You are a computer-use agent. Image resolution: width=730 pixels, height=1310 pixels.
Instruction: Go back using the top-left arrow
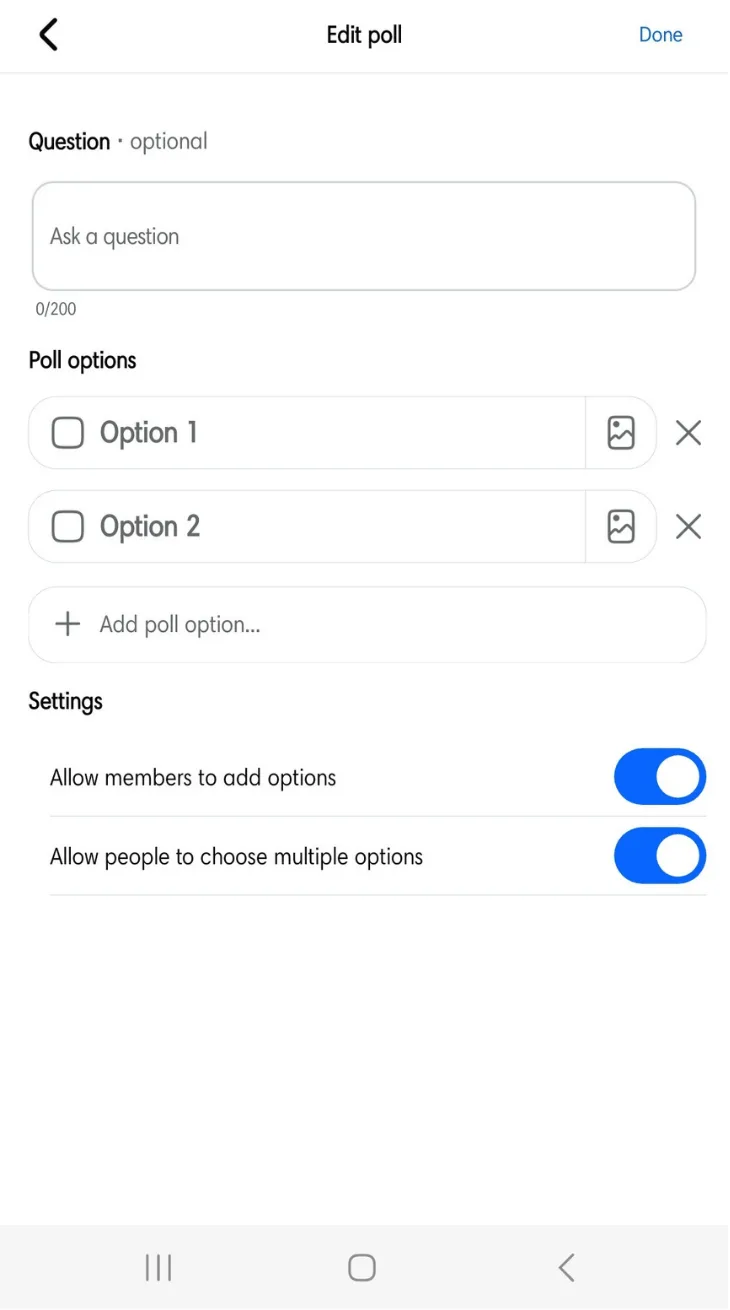[48, 35]
